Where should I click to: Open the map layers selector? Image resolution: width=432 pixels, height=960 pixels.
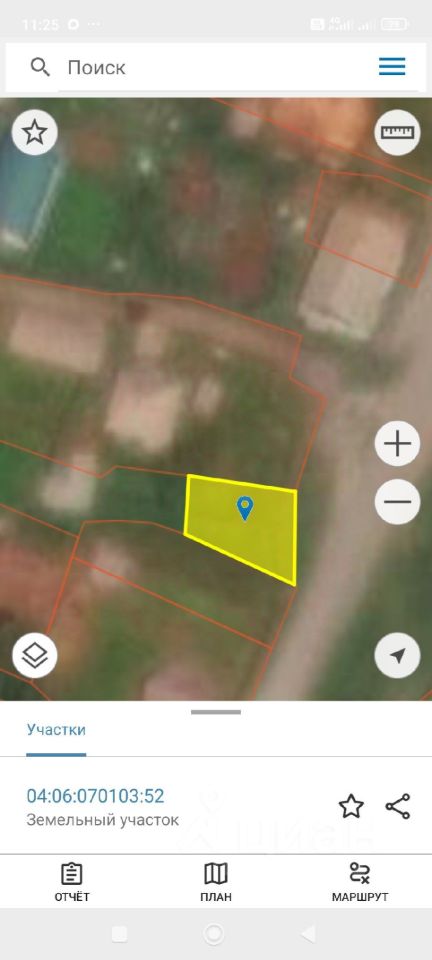click(x=35, y=656)
